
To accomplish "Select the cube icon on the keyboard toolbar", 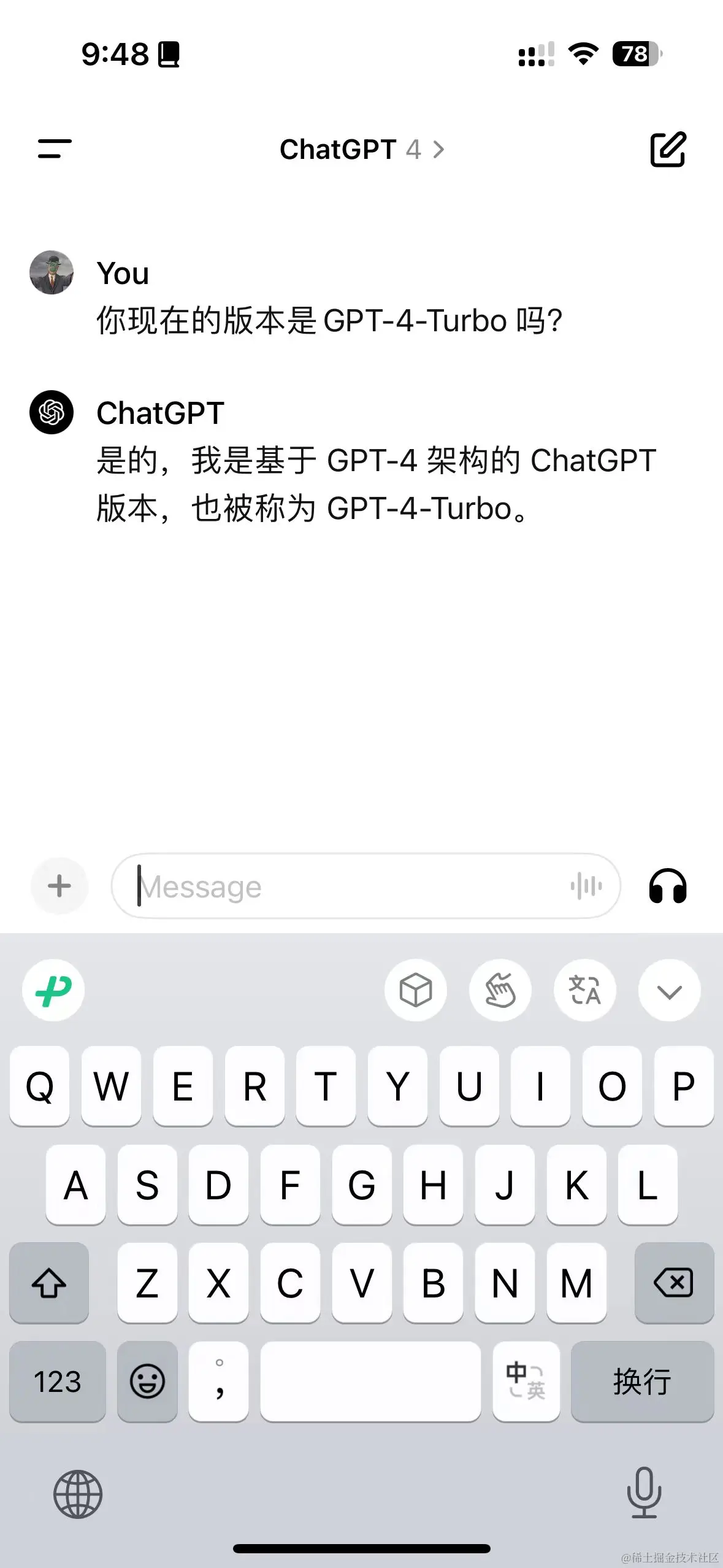I will [416, 990].
